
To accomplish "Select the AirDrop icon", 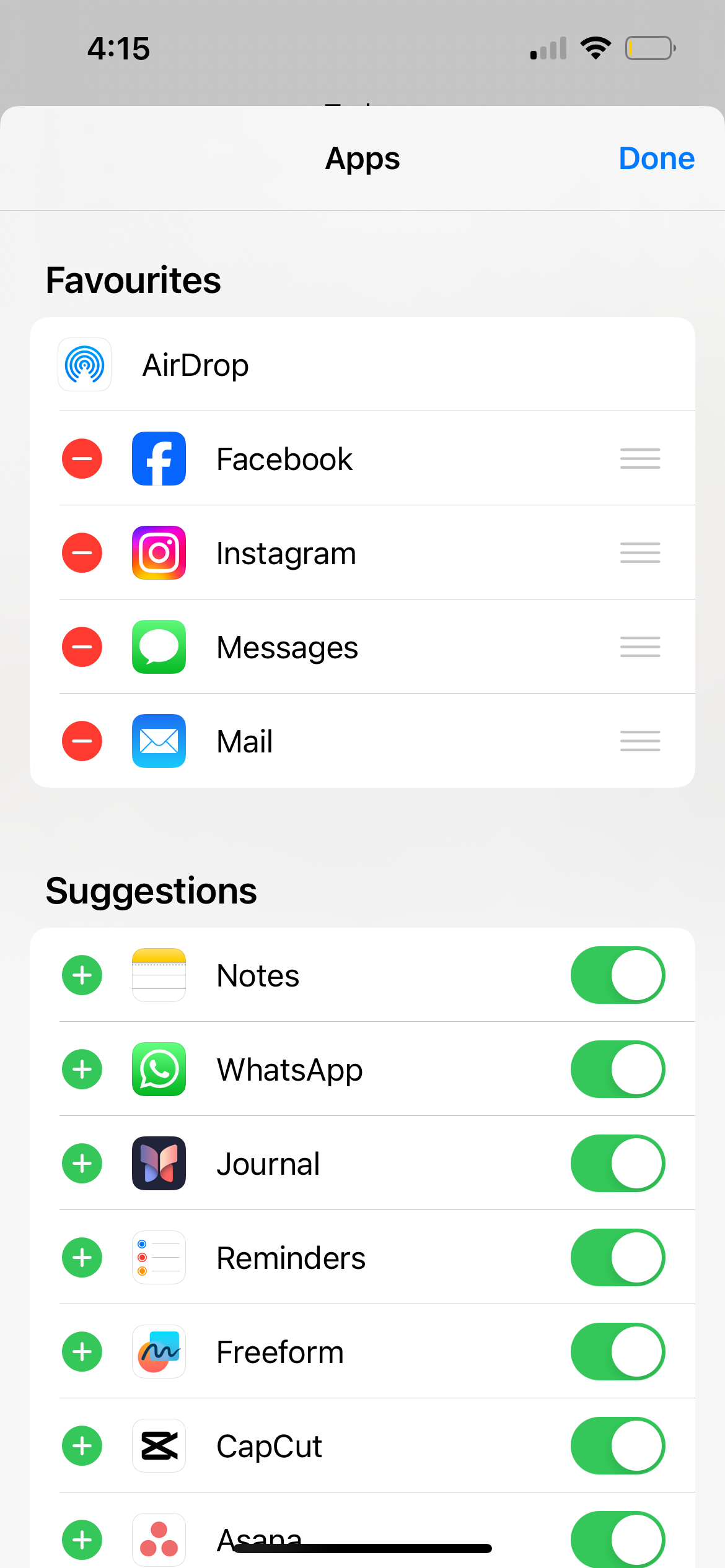I will tap(84, 365).
